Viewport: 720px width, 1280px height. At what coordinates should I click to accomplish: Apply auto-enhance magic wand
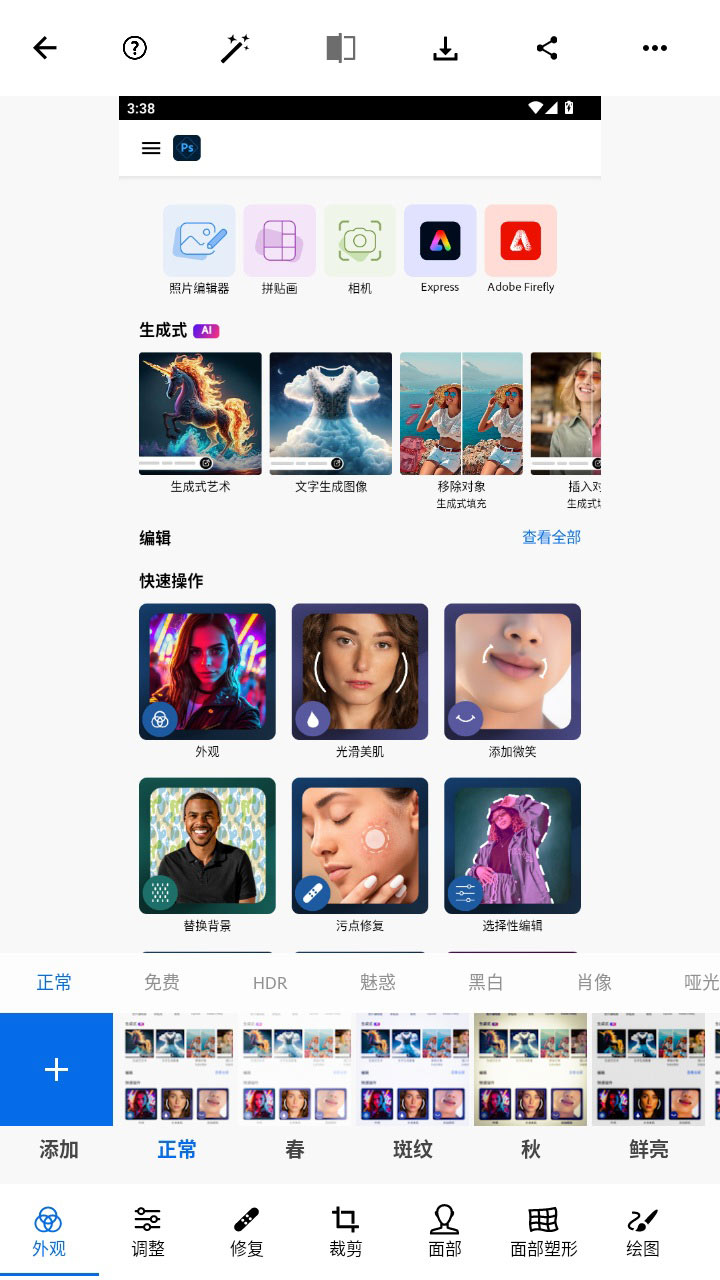coord(235,48)
